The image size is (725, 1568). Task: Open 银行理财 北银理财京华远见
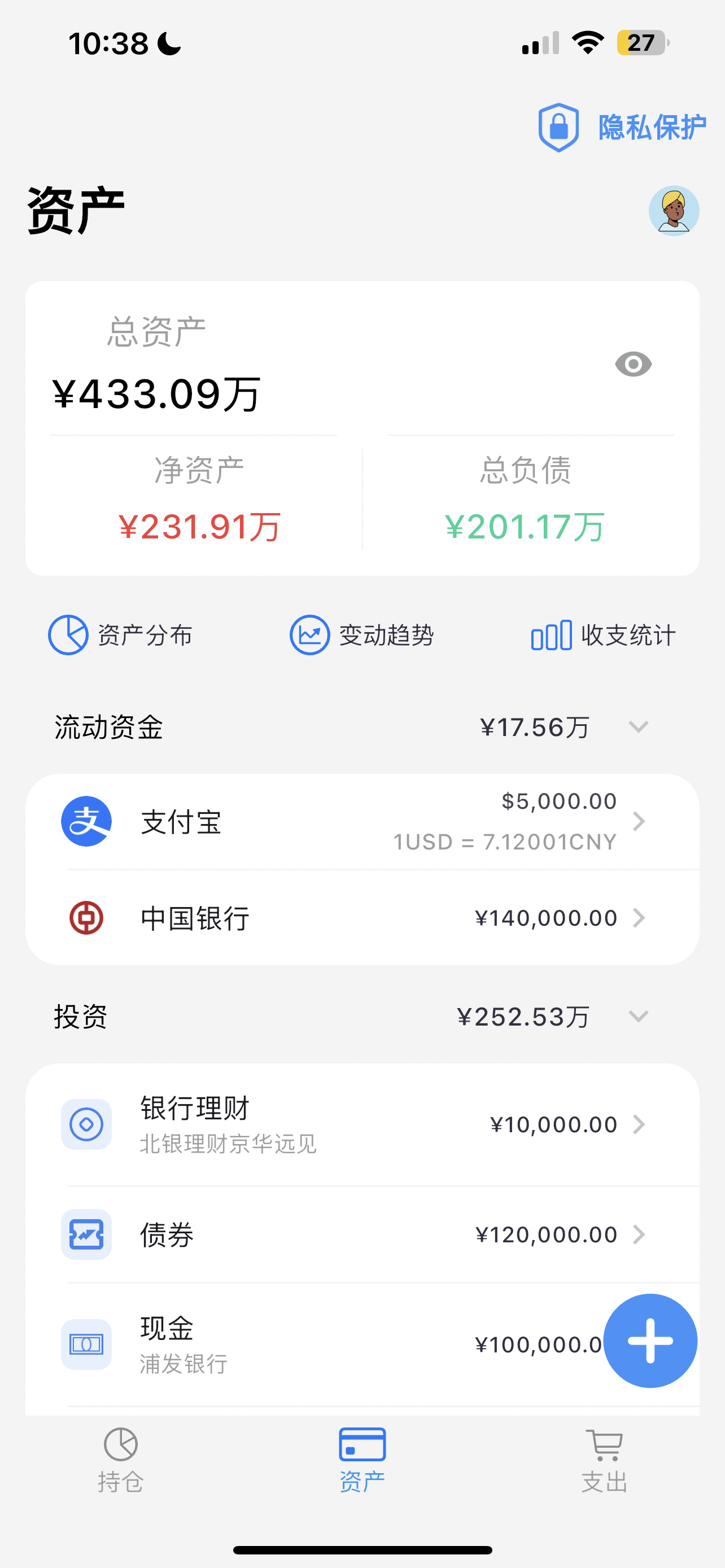pos(361,1124)
